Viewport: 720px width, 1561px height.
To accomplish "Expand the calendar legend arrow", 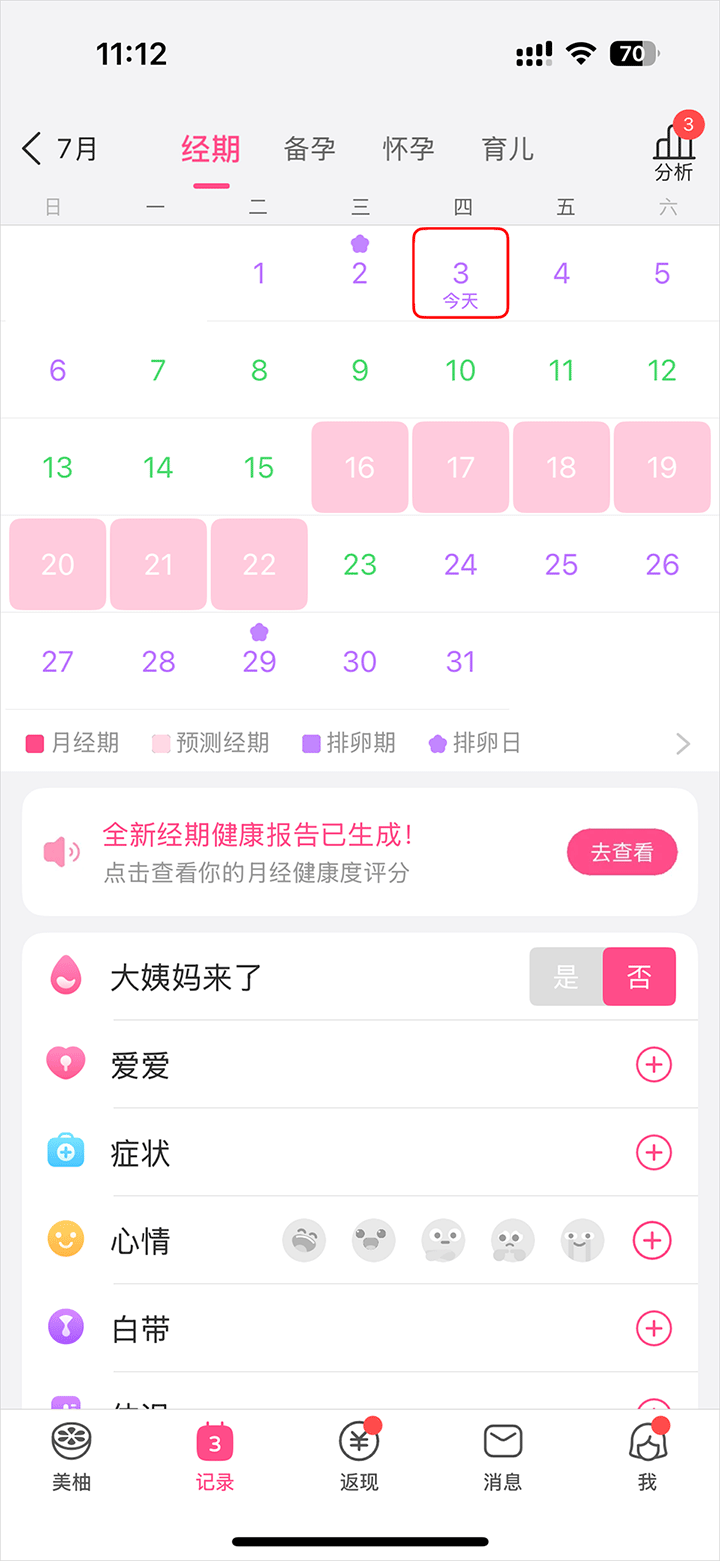I will (683, 743).
